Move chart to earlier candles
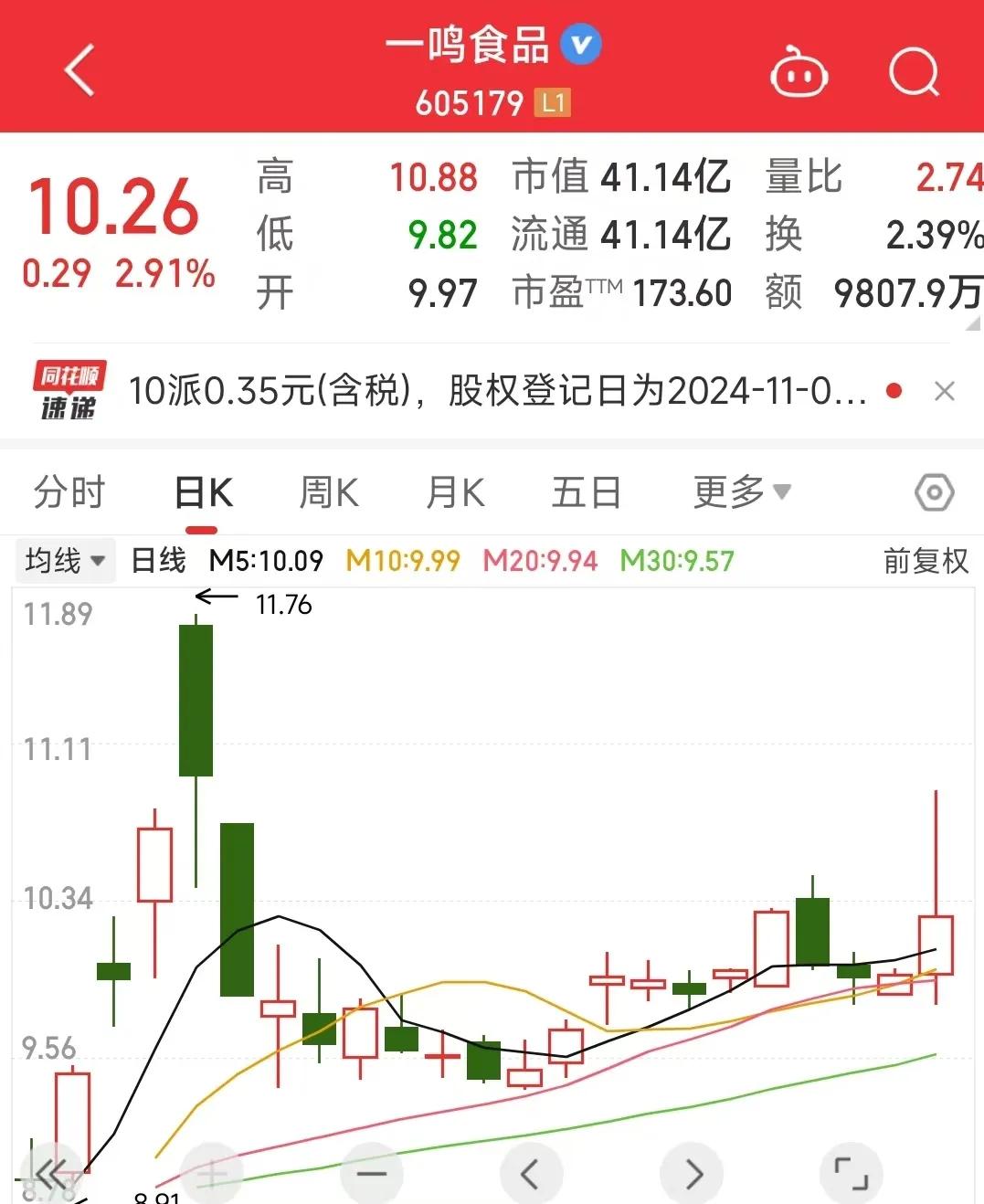The image size is (984, 1204). [x=531, y=1173]
